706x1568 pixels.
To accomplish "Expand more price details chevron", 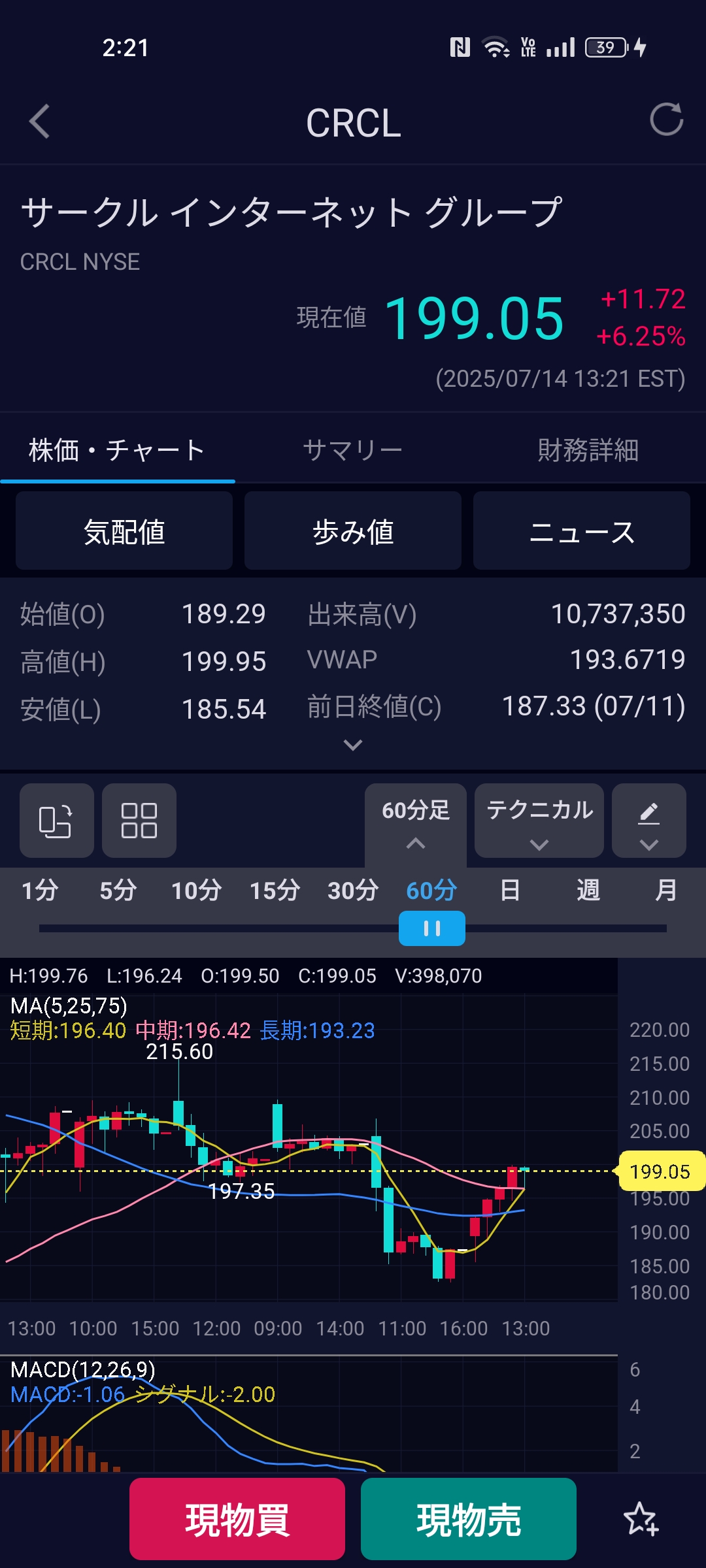I will 353,745.
